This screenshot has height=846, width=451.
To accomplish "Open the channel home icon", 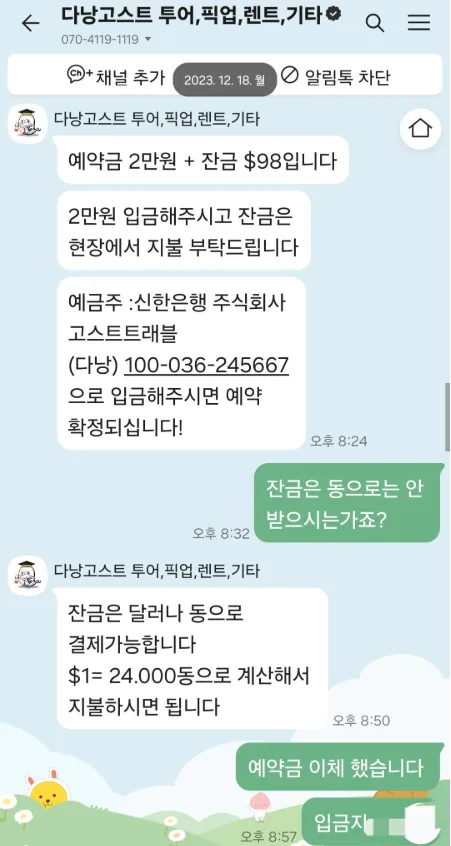I will tap(420, 129).
